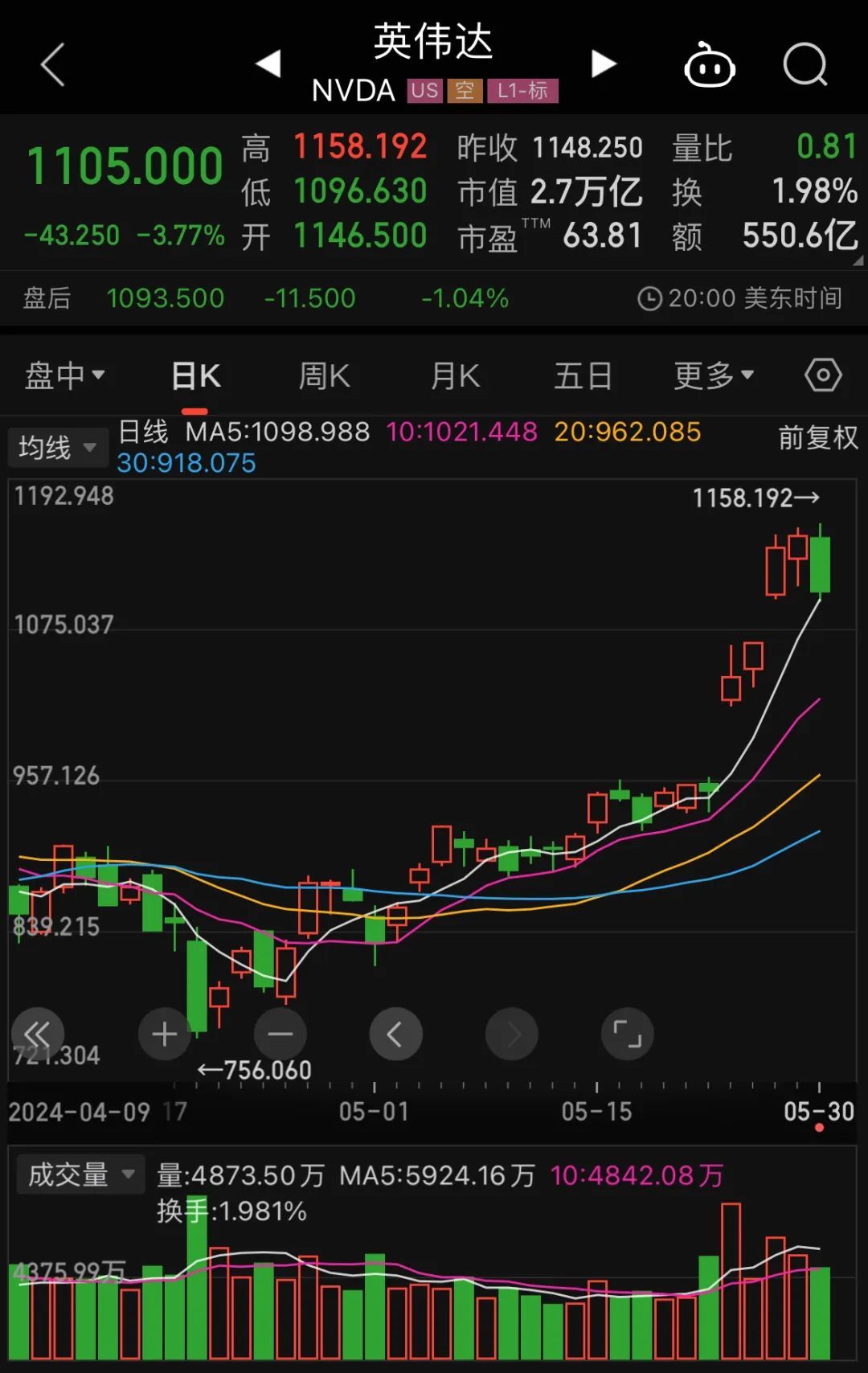Switch to the next stock
This screenshot has height=1373, width=868.
click(x=604, y=64)
